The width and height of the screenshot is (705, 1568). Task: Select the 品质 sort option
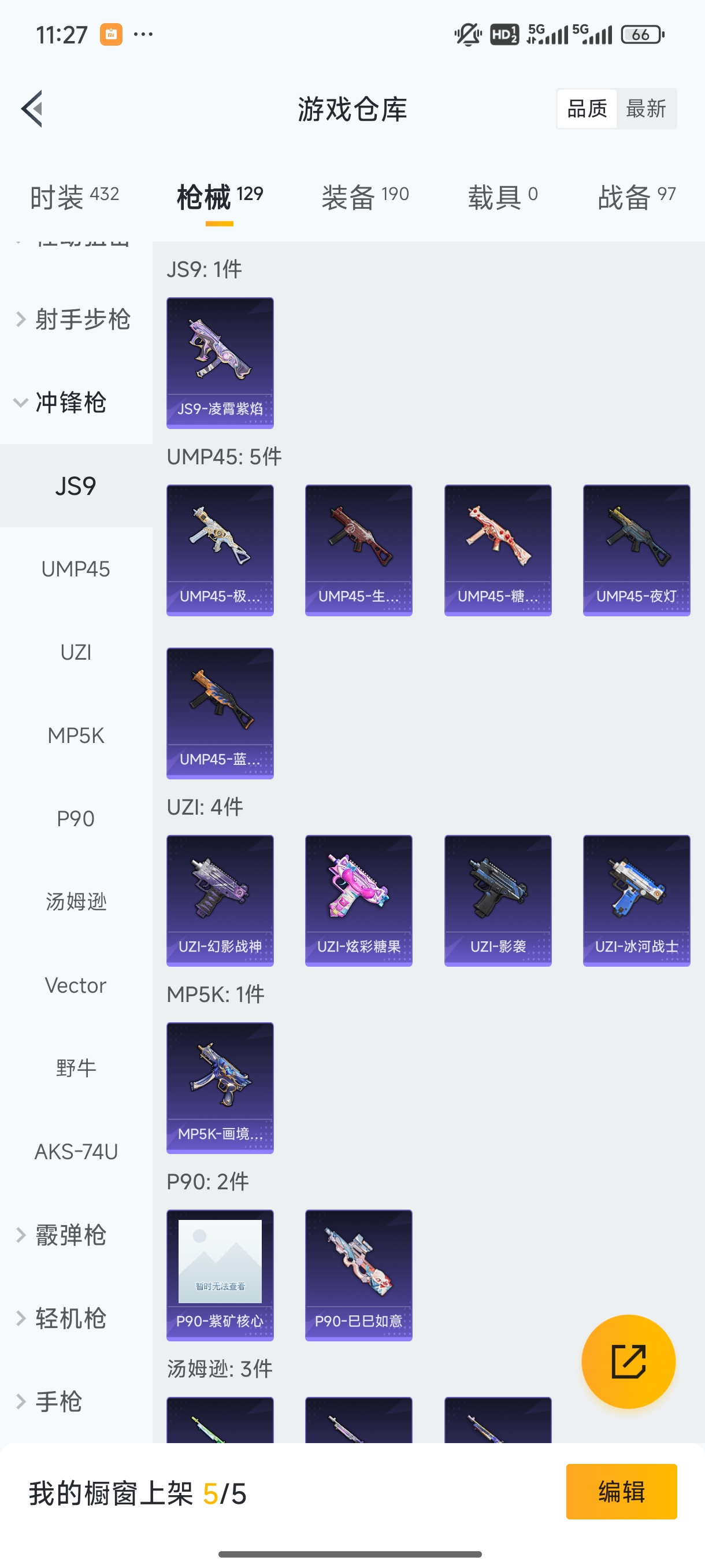coord(587,109)
